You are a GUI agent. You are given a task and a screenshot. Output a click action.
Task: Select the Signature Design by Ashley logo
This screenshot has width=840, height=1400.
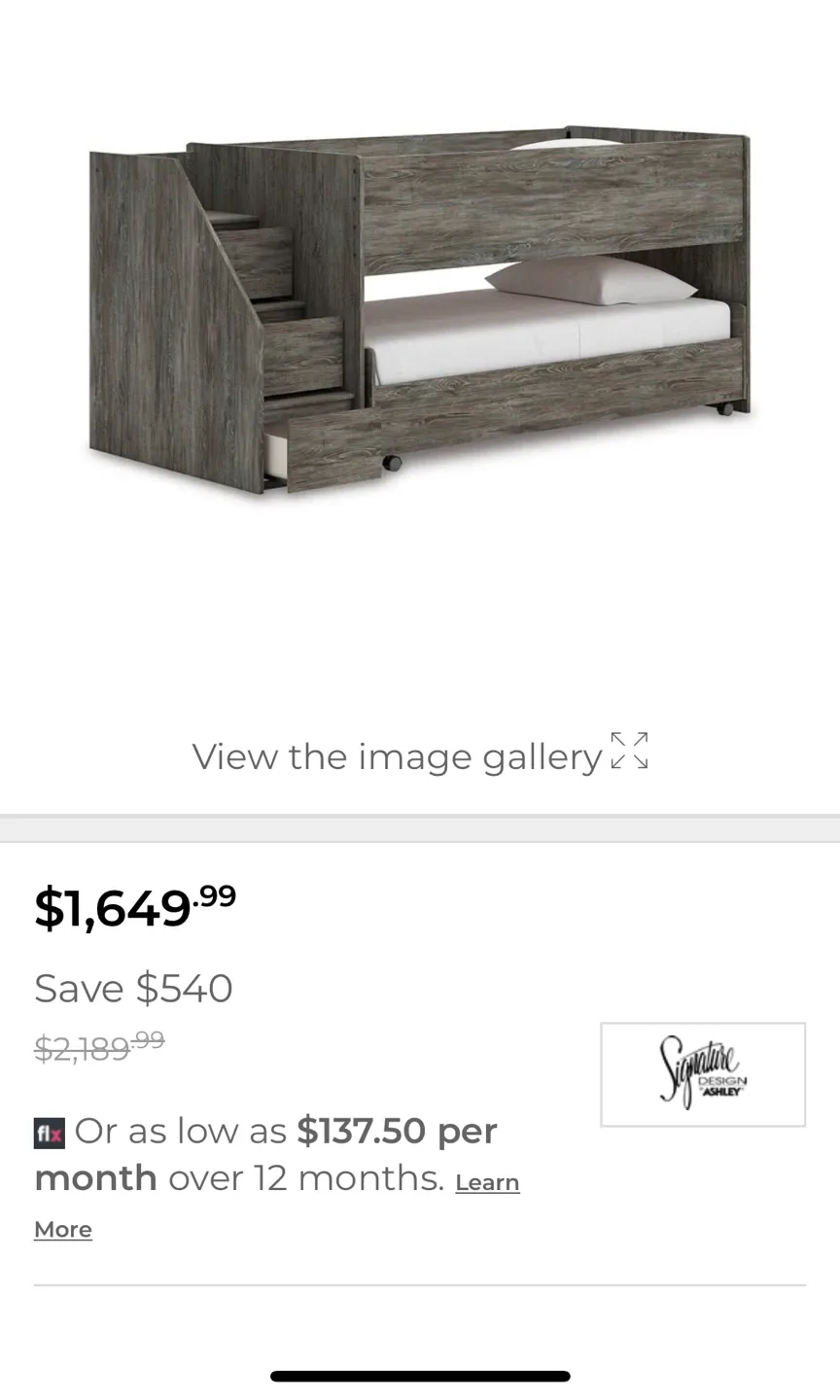pos(702,1074)
